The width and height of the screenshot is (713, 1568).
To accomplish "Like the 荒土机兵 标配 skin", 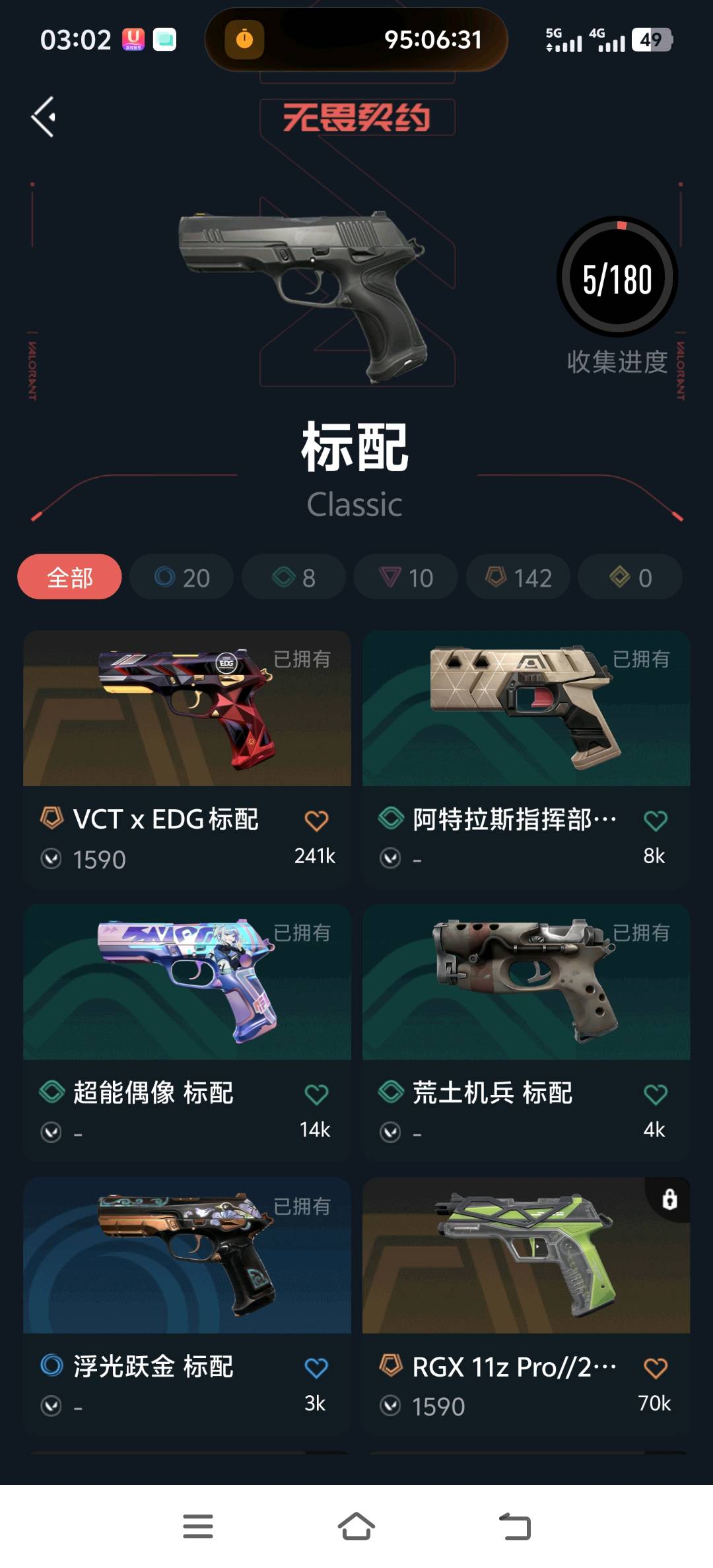I will [x=656, y=1095].
